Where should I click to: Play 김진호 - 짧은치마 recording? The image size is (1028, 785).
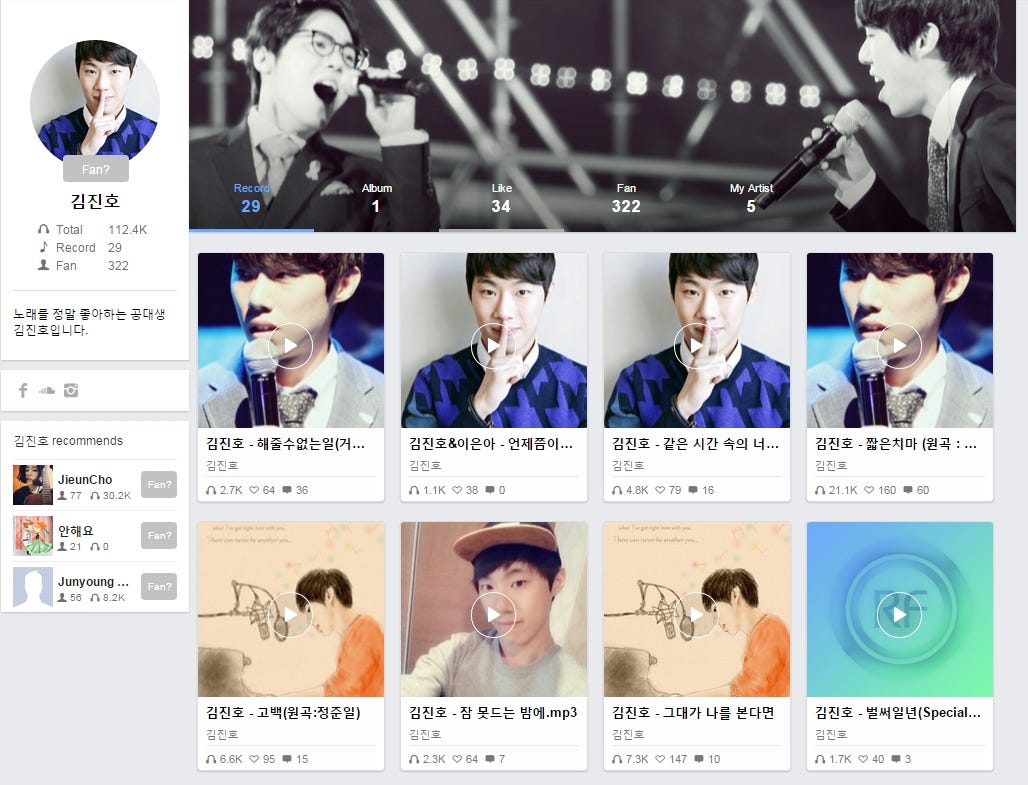(x=900, y=345)
